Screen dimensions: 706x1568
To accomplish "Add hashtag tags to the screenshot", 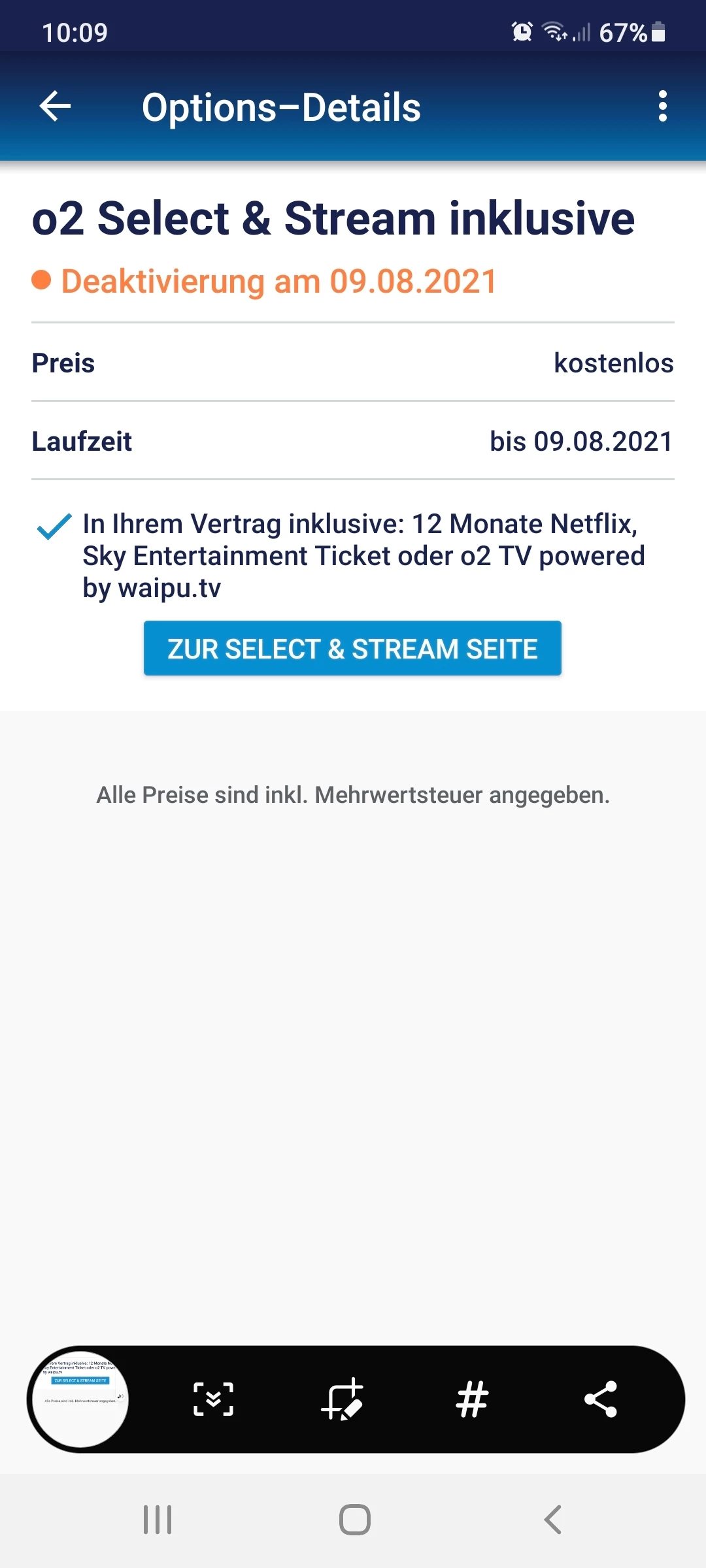I will (x=472, y=1399).
